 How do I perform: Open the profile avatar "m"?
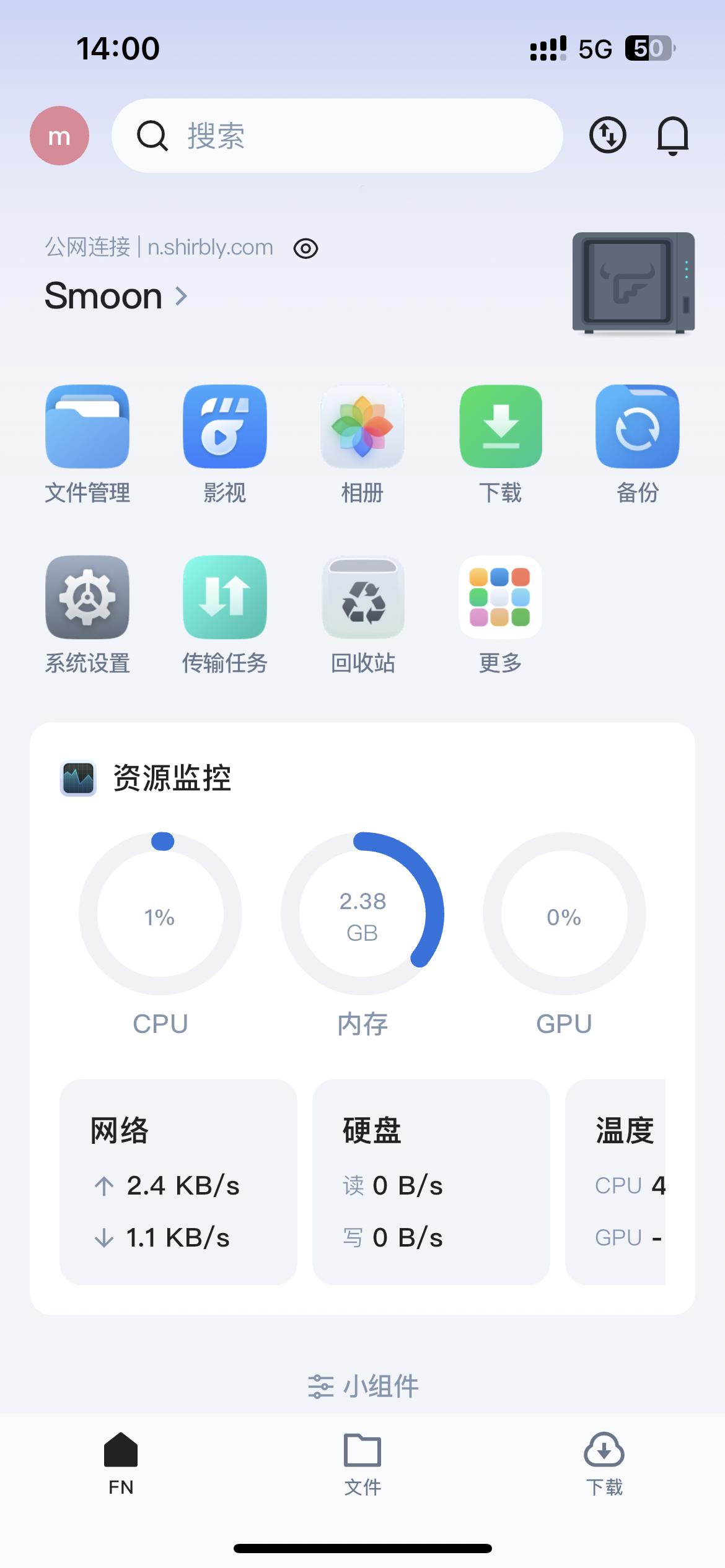click(x=59, y=136)
